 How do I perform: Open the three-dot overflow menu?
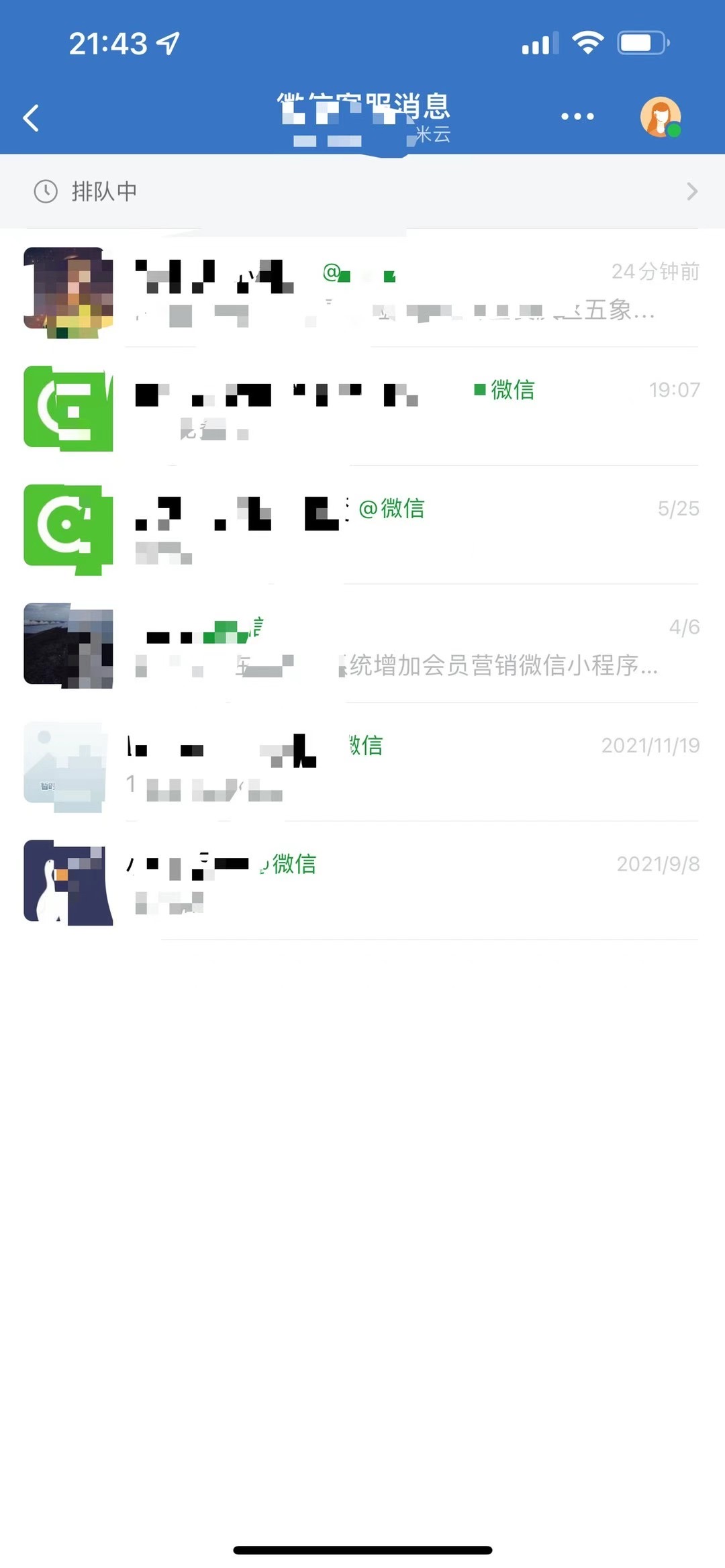tap(577, 116)
